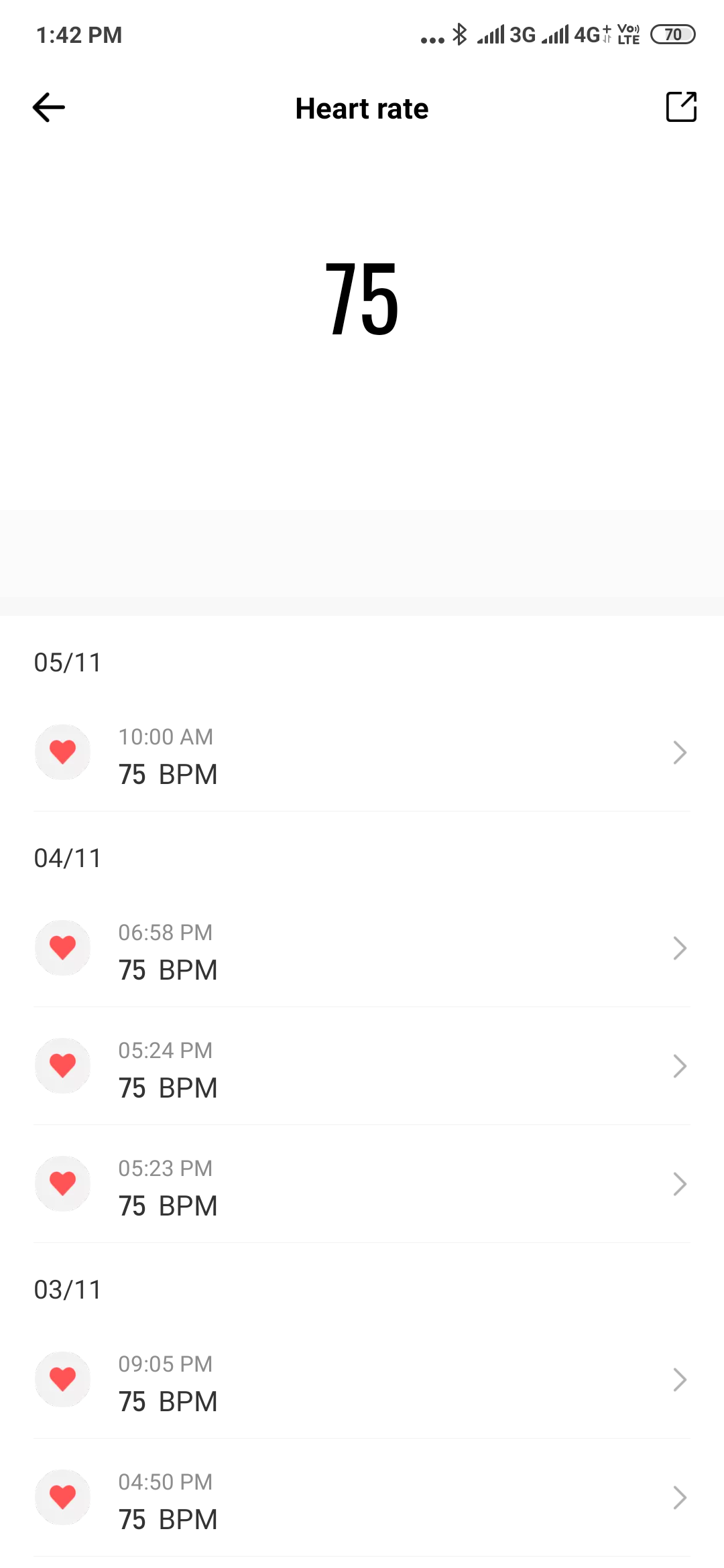This screenshot has width=724, height=1568.
Task: Open the 10:00 AM reading on 05/11
Action: click(x=362, y=753)
